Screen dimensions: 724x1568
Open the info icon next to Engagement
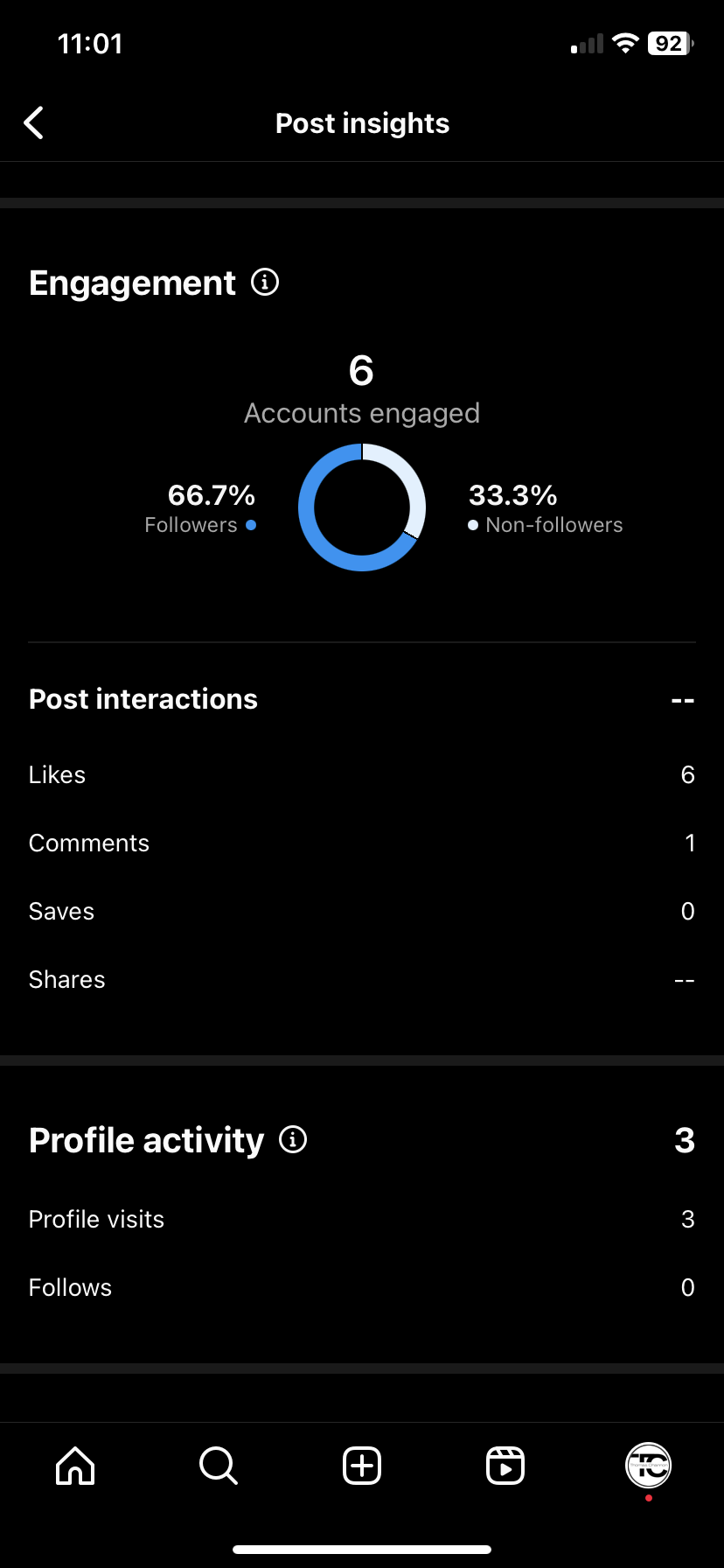click(265, 282)
